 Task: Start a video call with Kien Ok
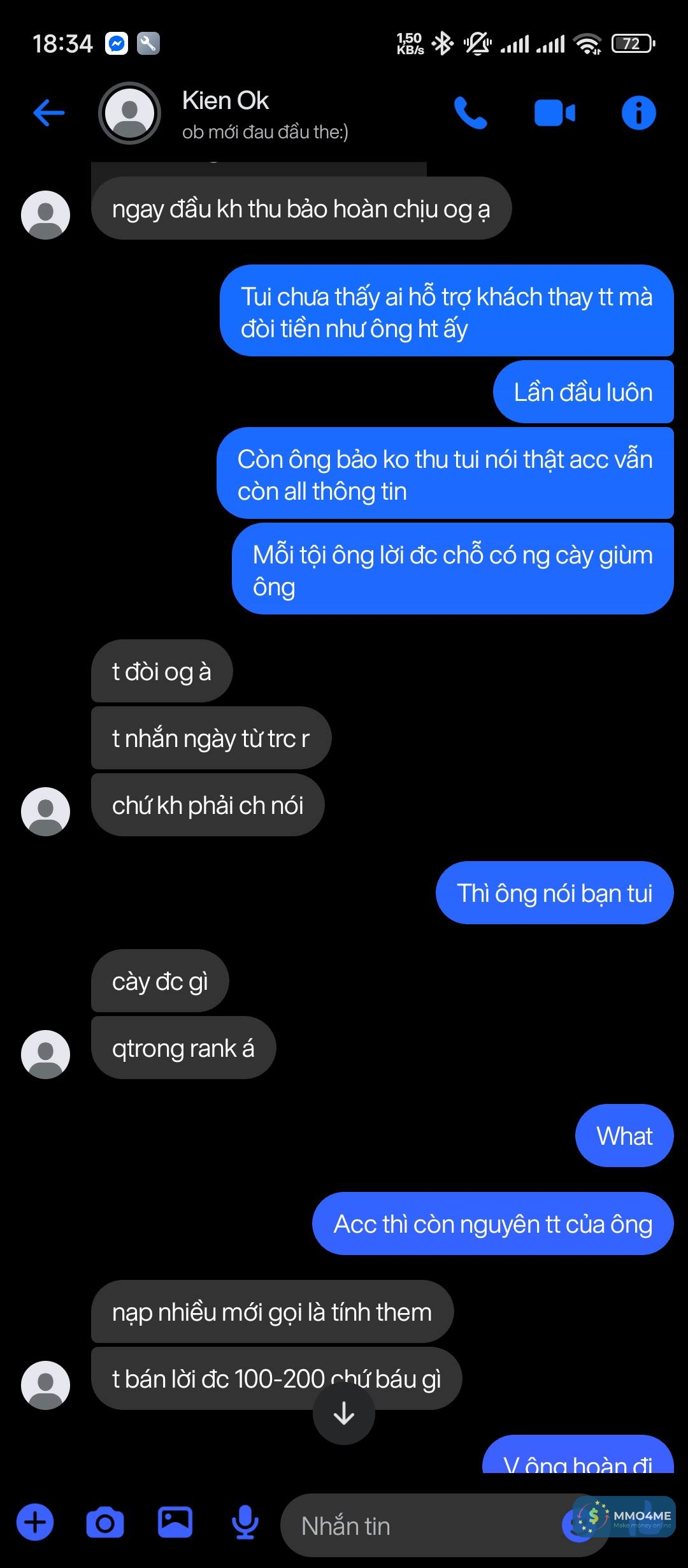pos(554,113)
